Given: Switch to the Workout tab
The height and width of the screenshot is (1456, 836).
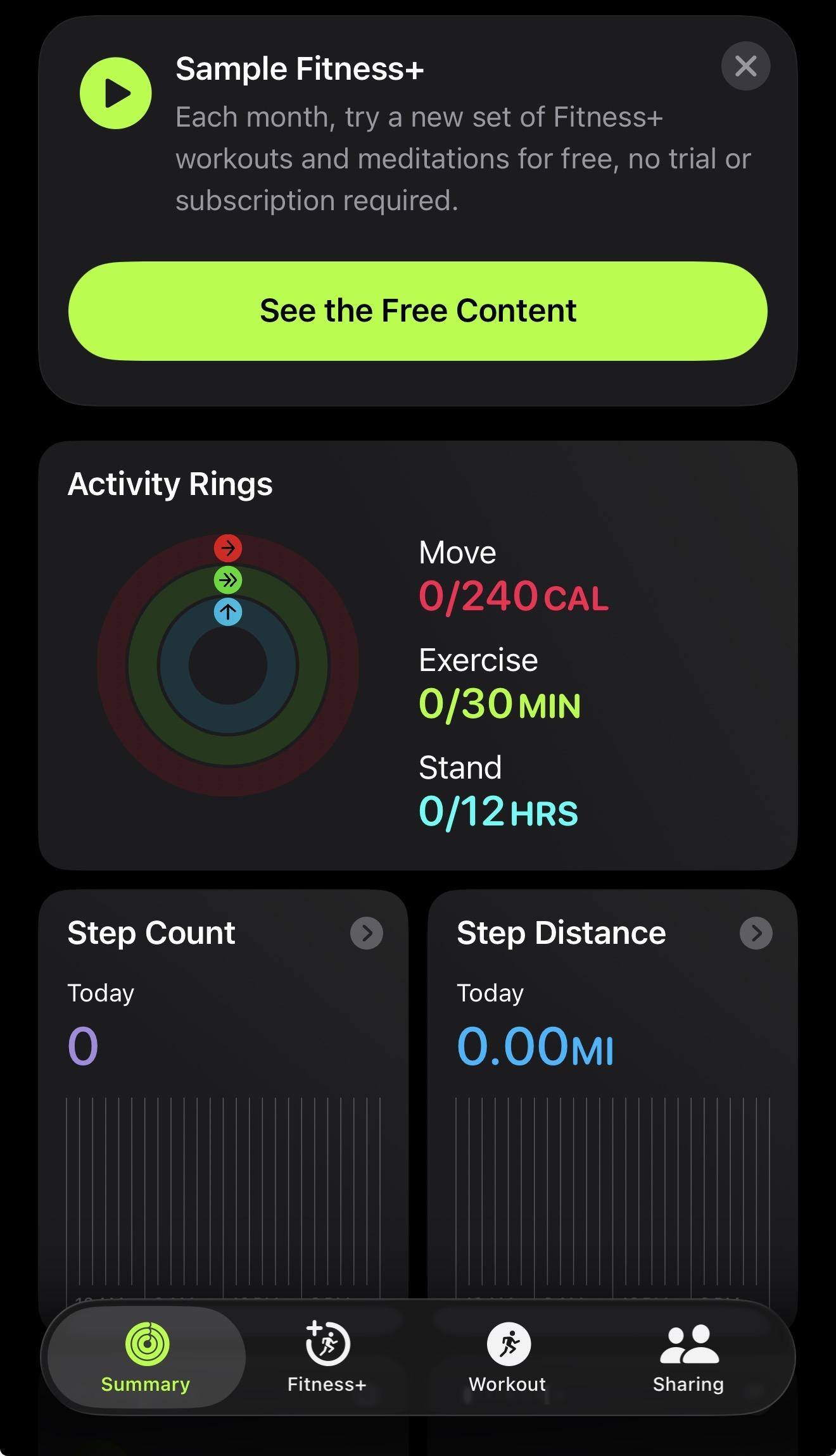Looking at the screenshot, I should tap(507, 1357).
